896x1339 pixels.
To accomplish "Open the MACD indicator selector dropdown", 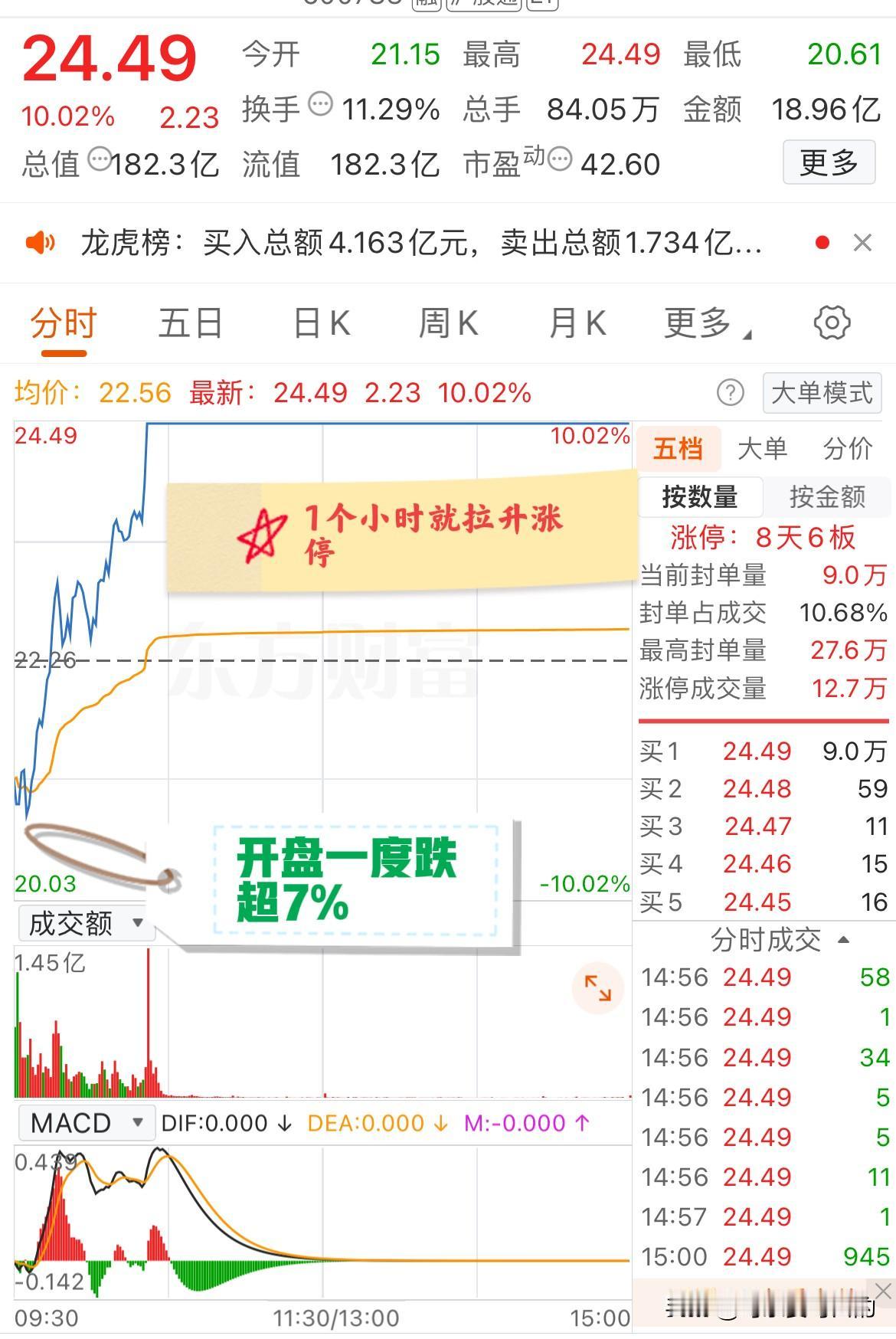I will [x=86, y=1123].
